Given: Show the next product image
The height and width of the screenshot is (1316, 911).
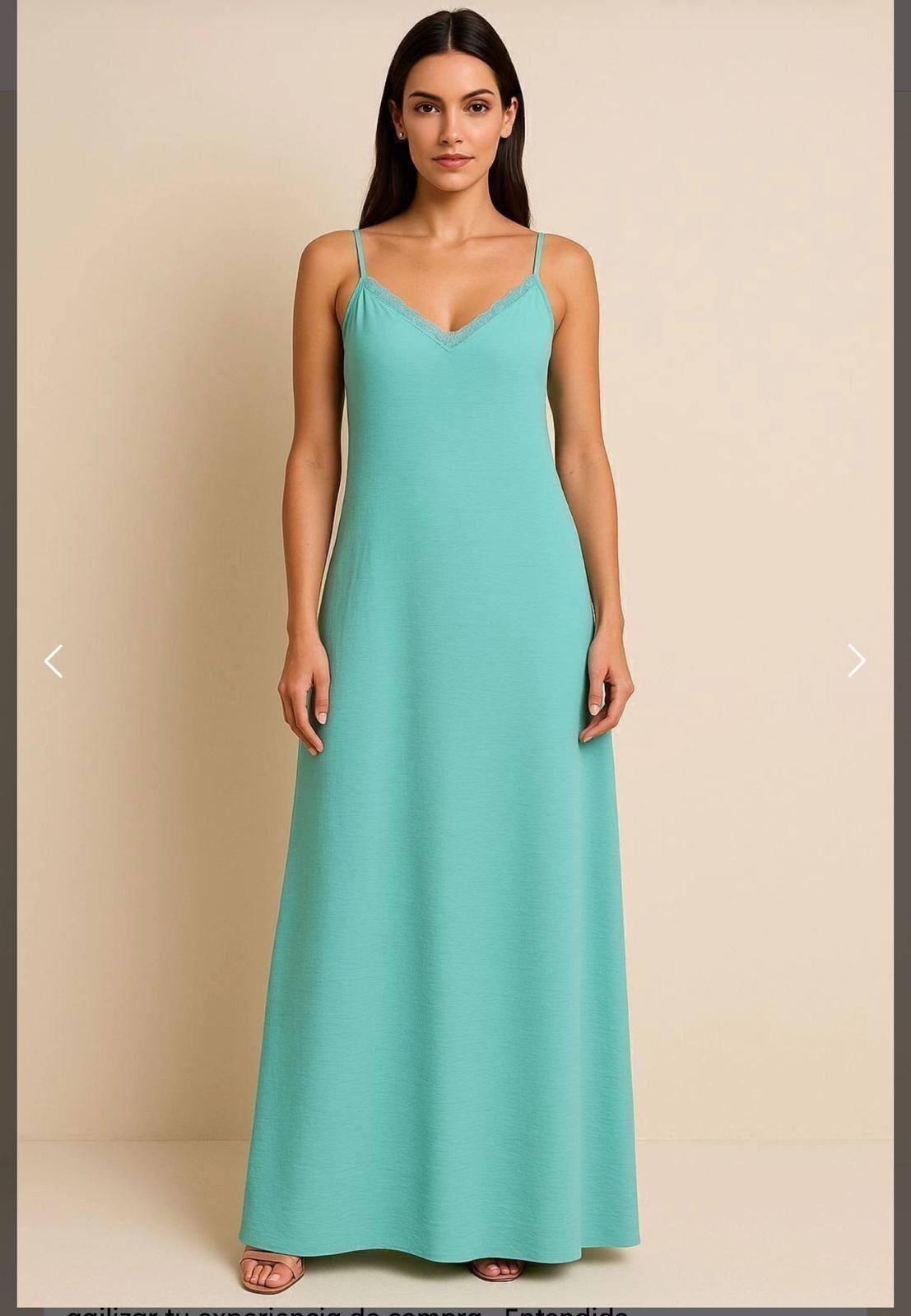Looking at the screenshot, I should [x=856, y=660].
